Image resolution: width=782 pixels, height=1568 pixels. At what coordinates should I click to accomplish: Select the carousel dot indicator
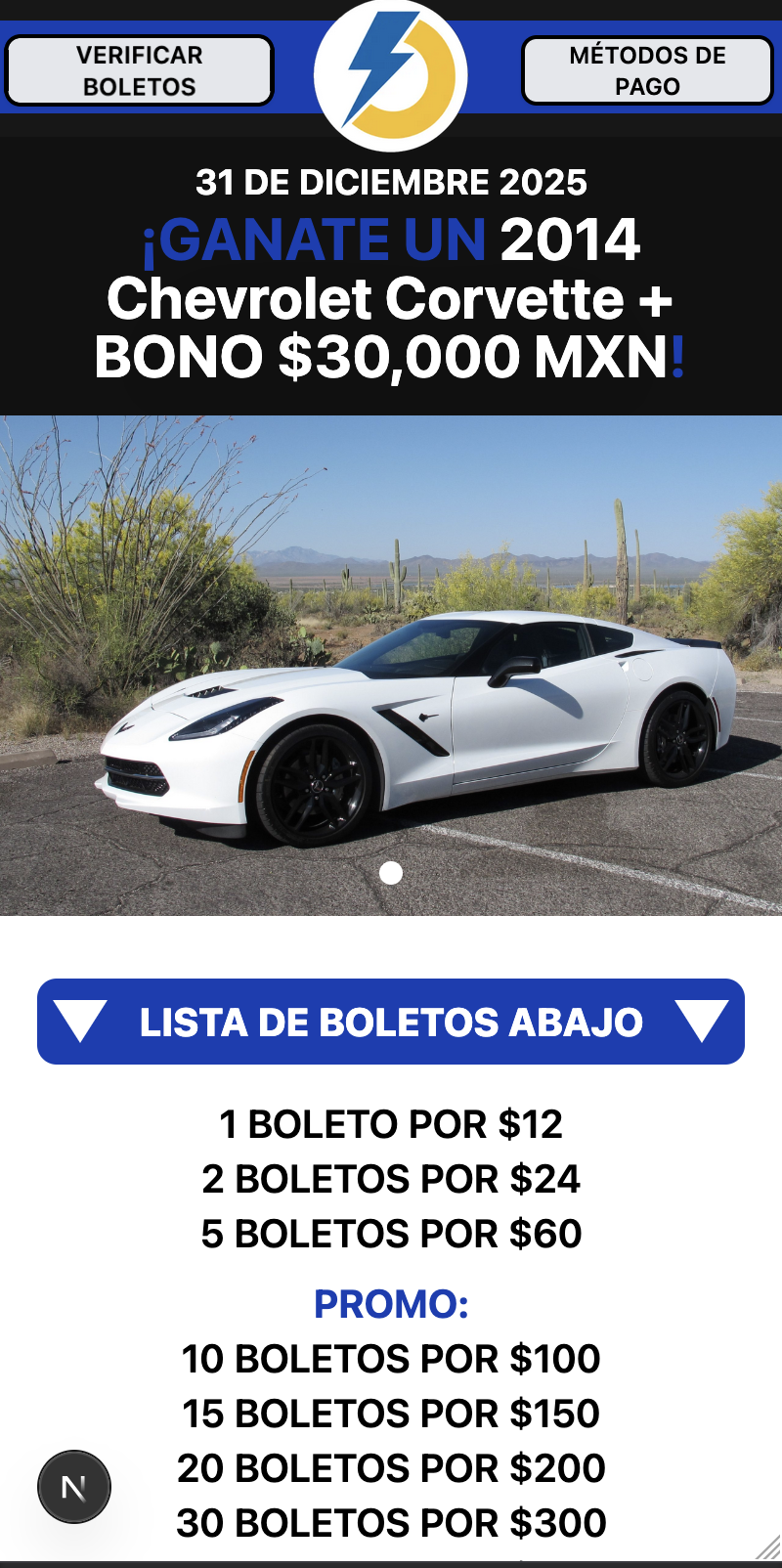394,875
